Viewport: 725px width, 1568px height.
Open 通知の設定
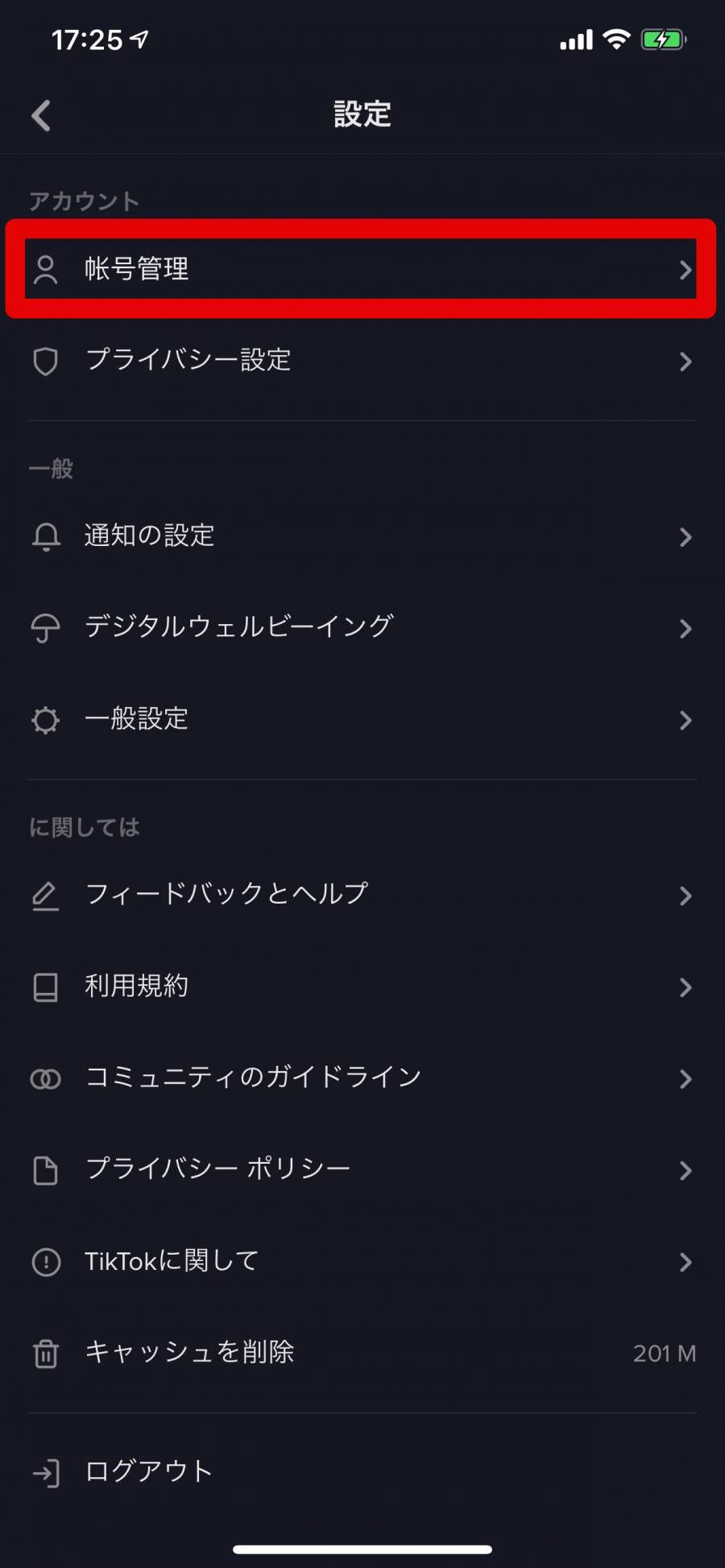tap(362, 536)
